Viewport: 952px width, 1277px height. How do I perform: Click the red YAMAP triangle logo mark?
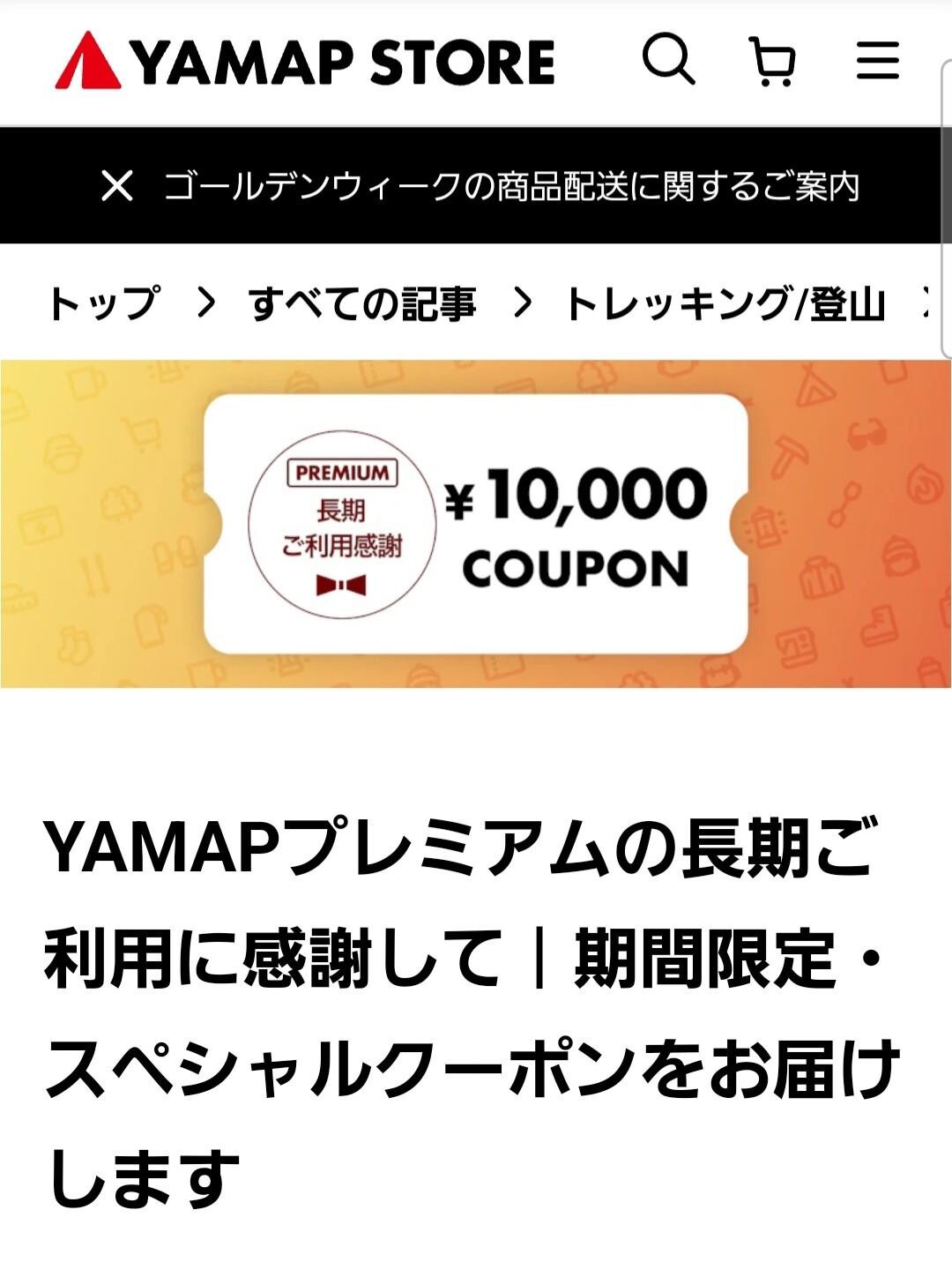91,63
